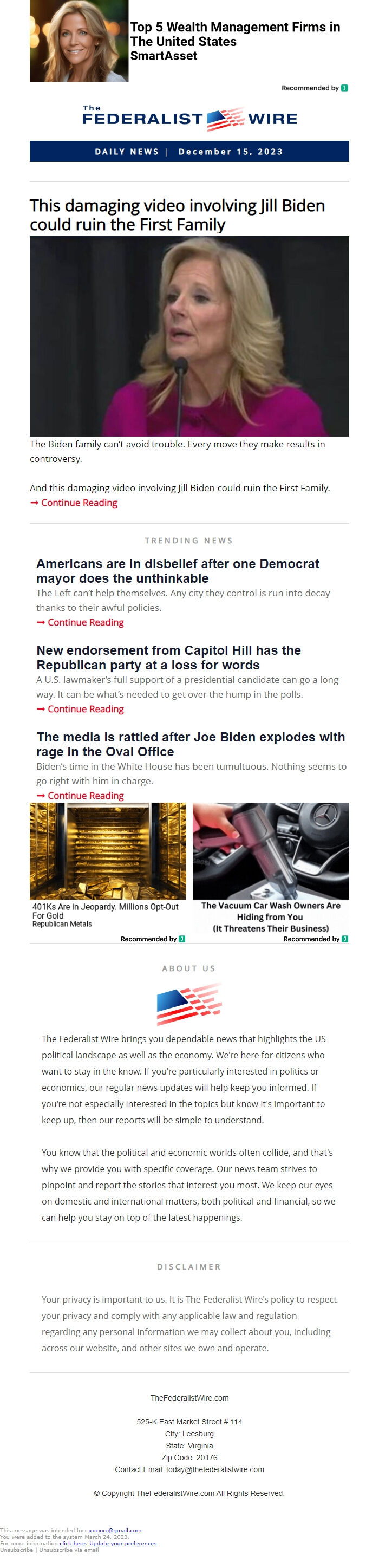The width and height of the screenshot is (379, 1568).
Task: Open the Democrat mayor article headline
Action: pyautogui.click(x=177, y=570)
